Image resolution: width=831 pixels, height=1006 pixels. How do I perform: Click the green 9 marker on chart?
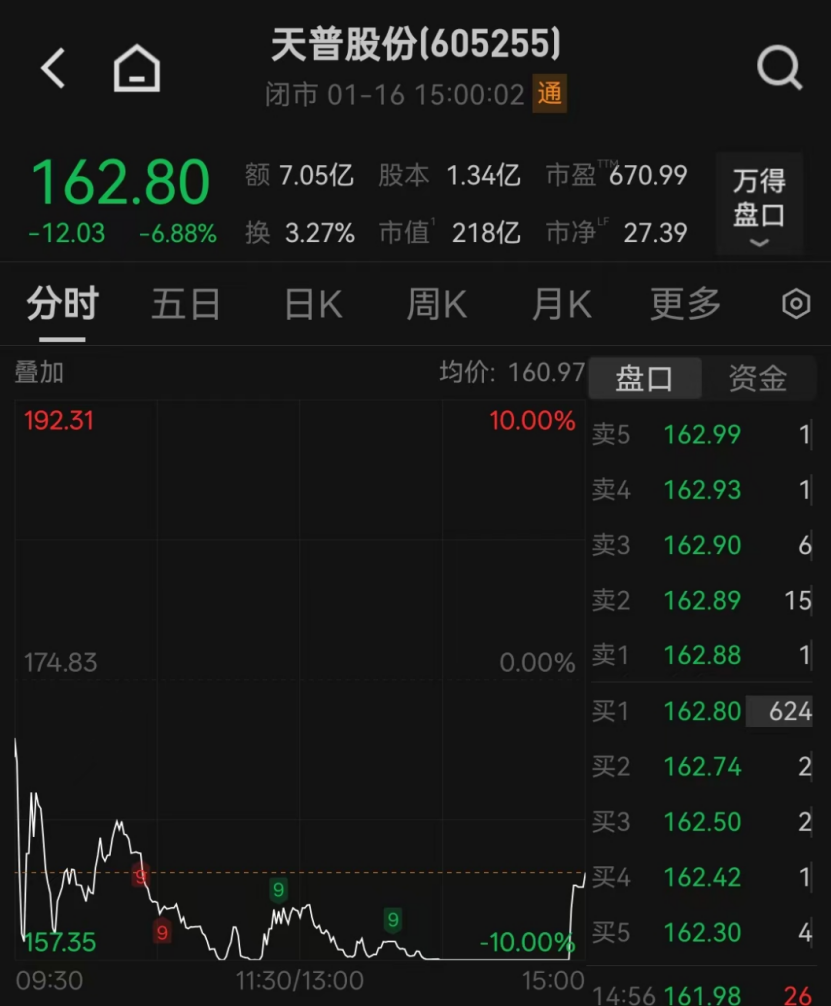tap(277, 889)
